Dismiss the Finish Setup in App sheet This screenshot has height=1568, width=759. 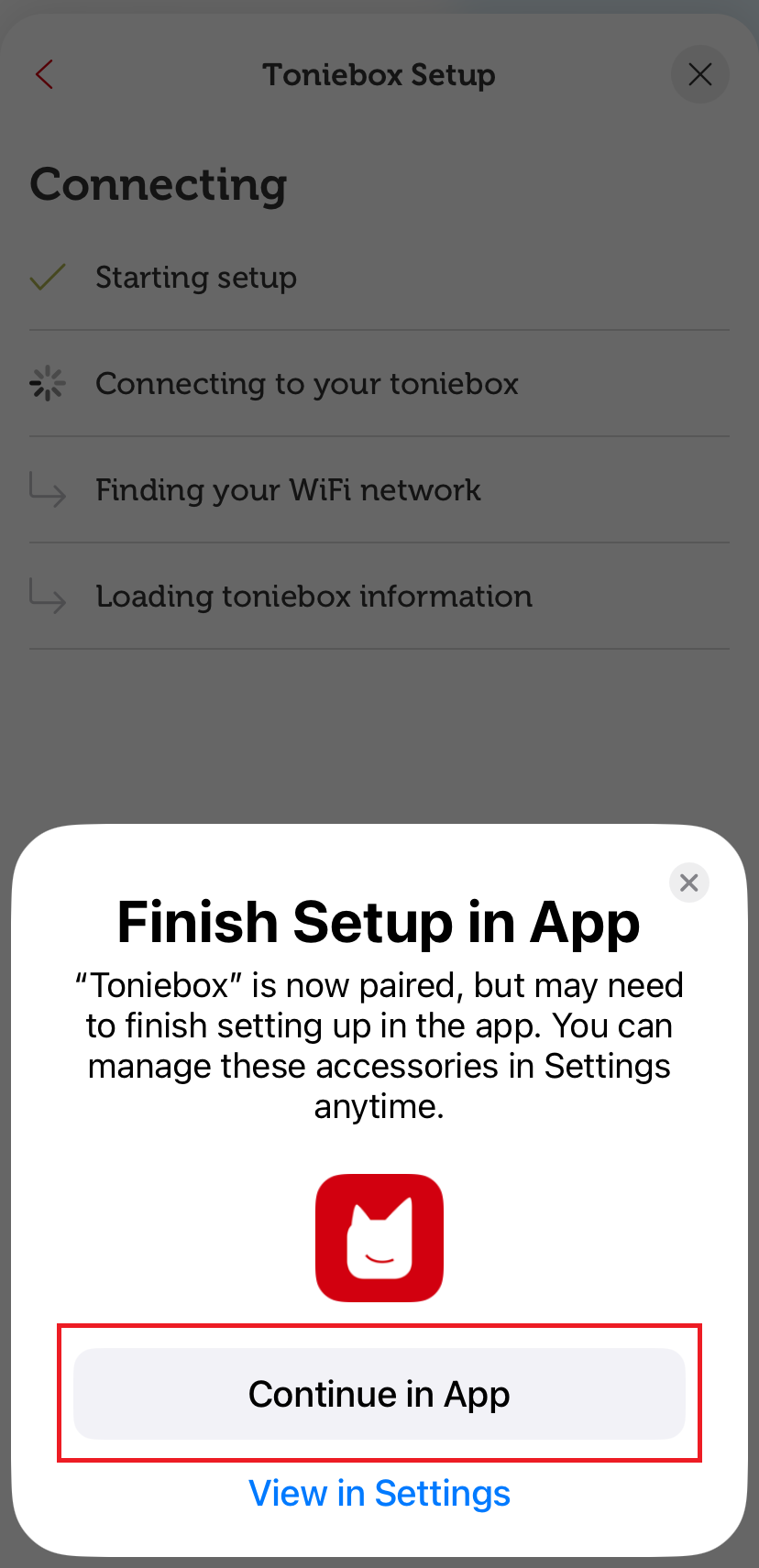pos(689,883)
